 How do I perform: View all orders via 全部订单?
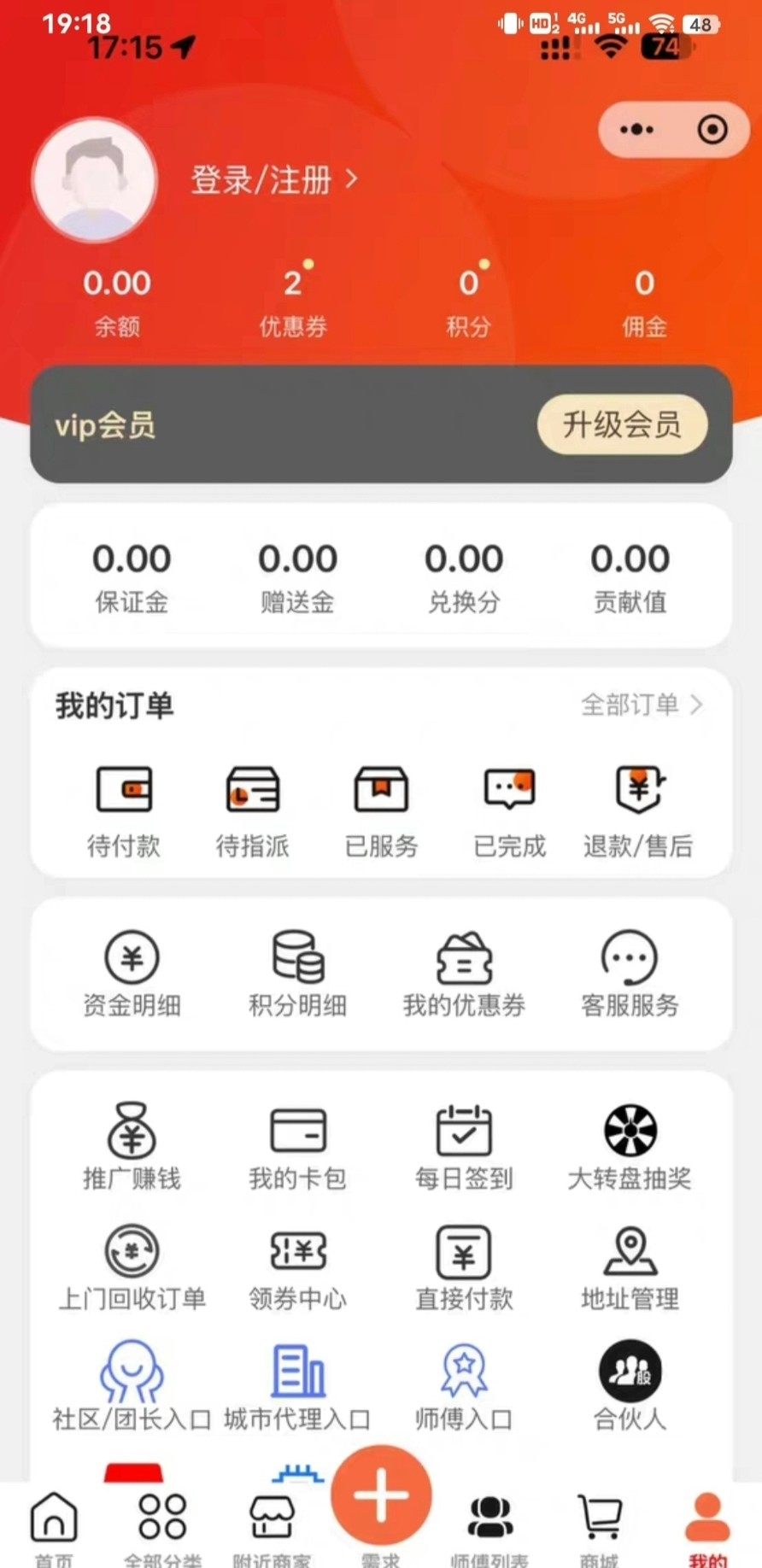(x=641, y=705)
